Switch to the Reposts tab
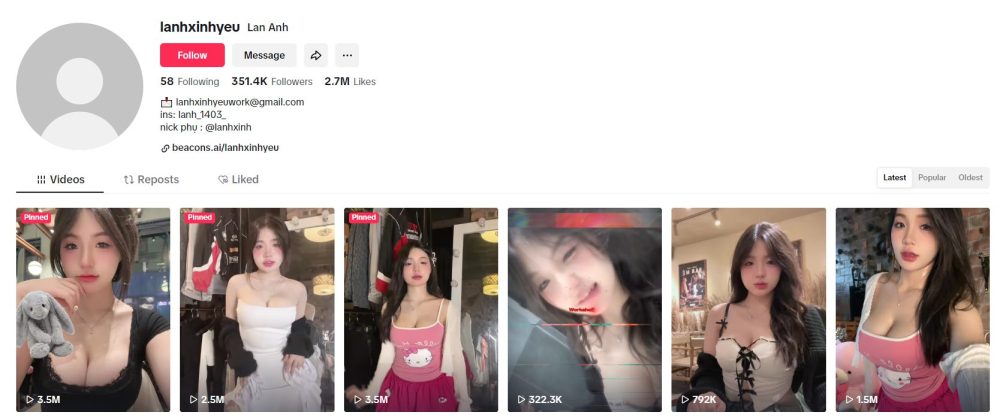Screen dimensions: 1000x418 point(151,179)
